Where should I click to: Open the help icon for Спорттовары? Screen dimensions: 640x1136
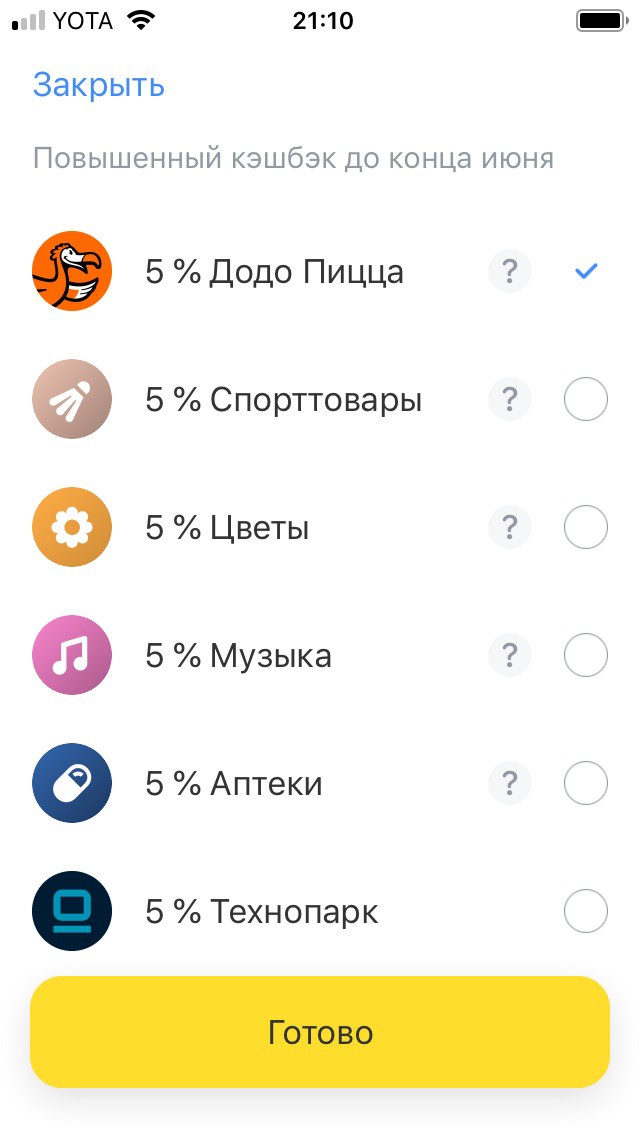(510, 399)
